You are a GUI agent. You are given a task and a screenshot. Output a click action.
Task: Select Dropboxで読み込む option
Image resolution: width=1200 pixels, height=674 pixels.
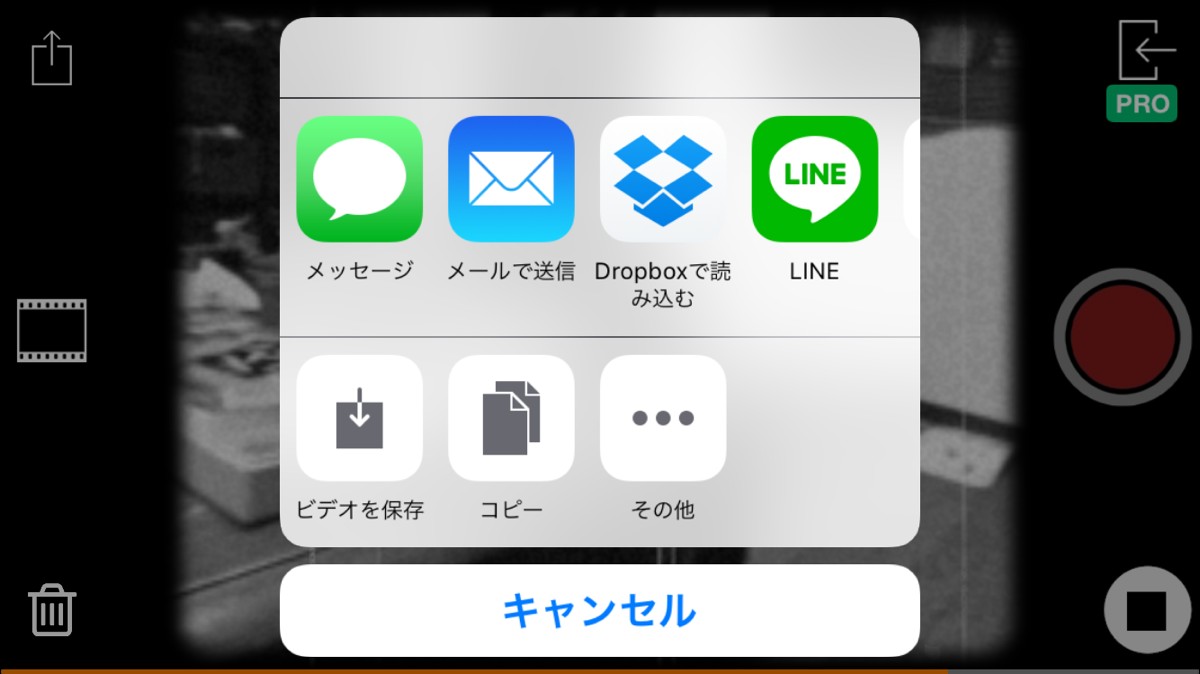pos(663,179)
